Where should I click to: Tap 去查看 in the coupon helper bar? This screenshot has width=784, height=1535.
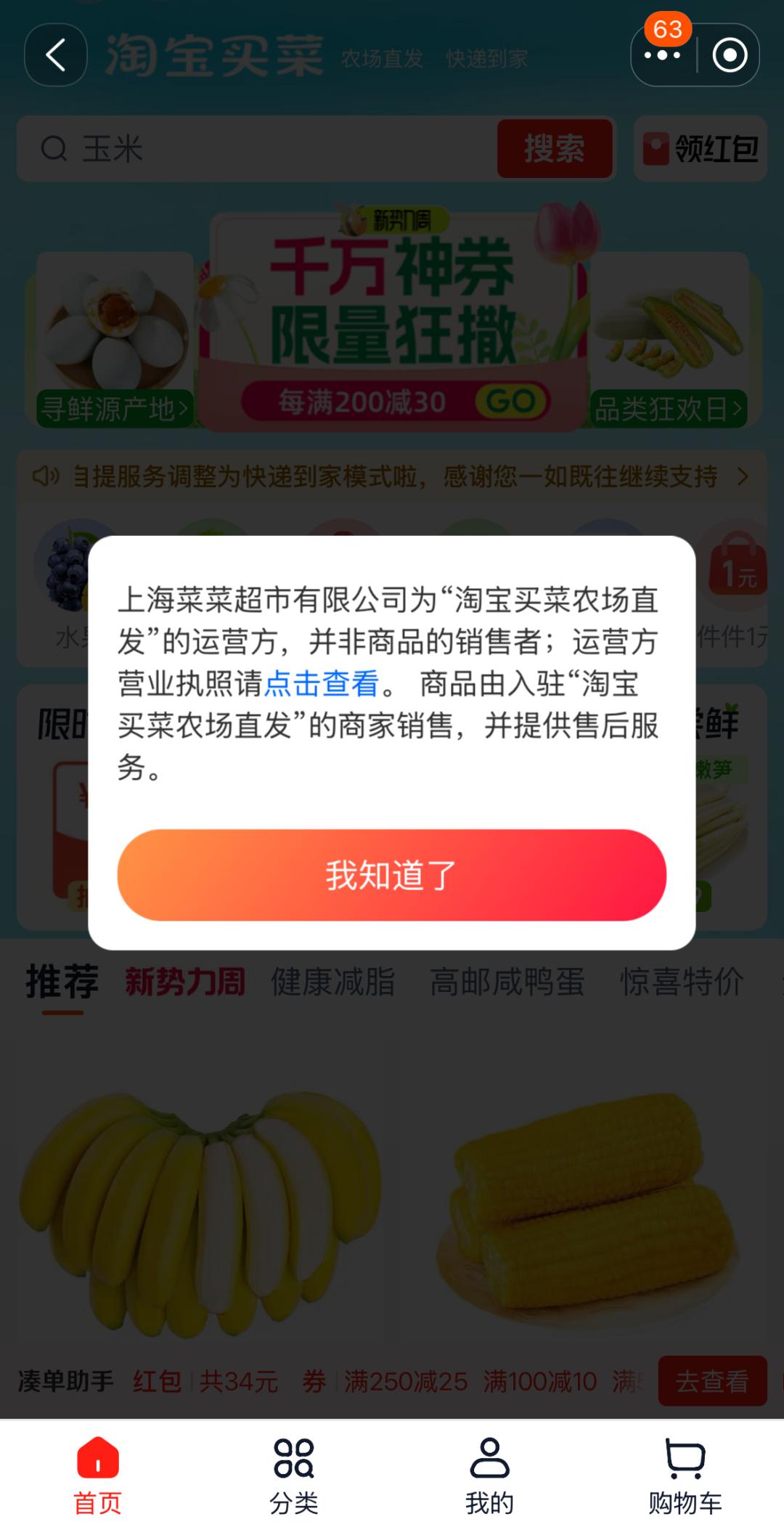point(711,1380)
